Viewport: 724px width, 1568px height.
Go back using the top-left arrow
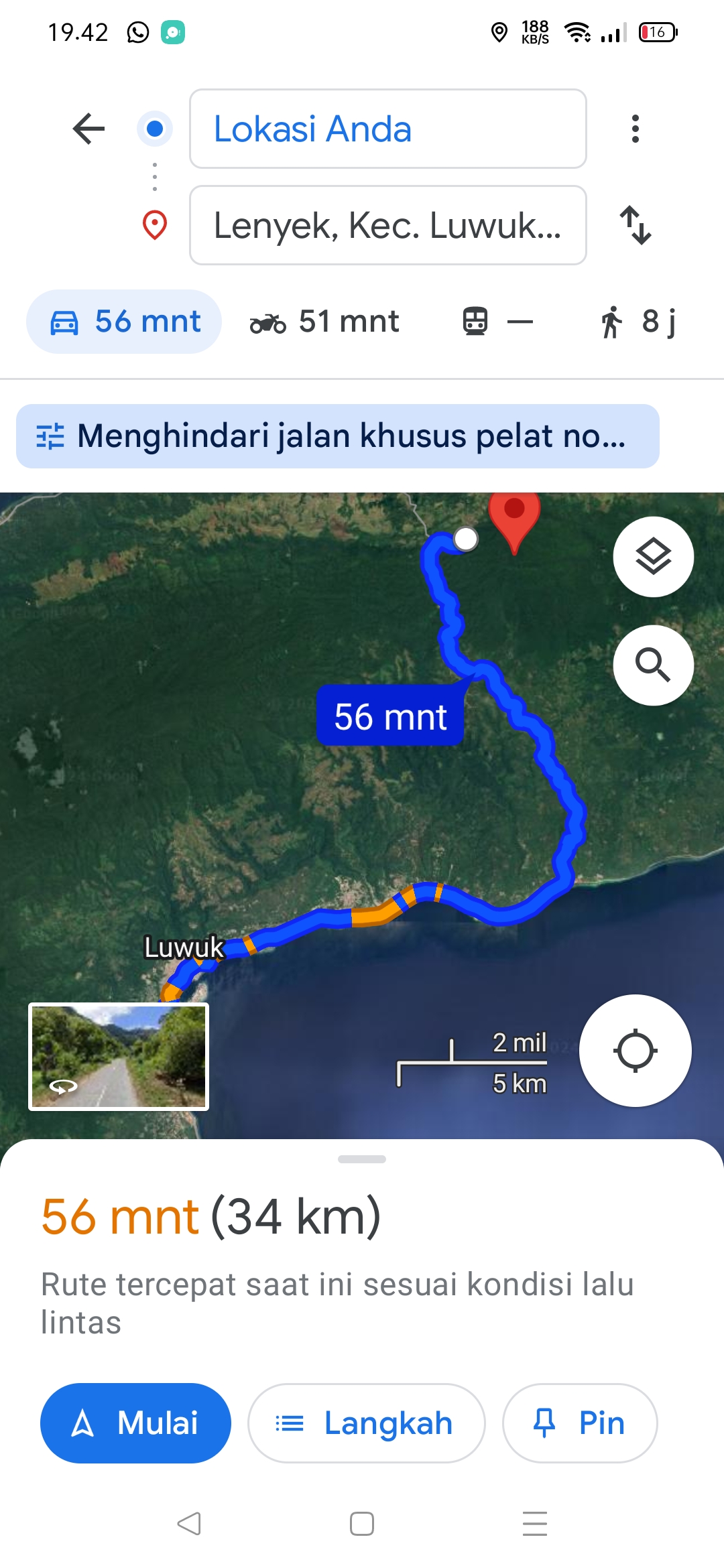coord(88,129)
